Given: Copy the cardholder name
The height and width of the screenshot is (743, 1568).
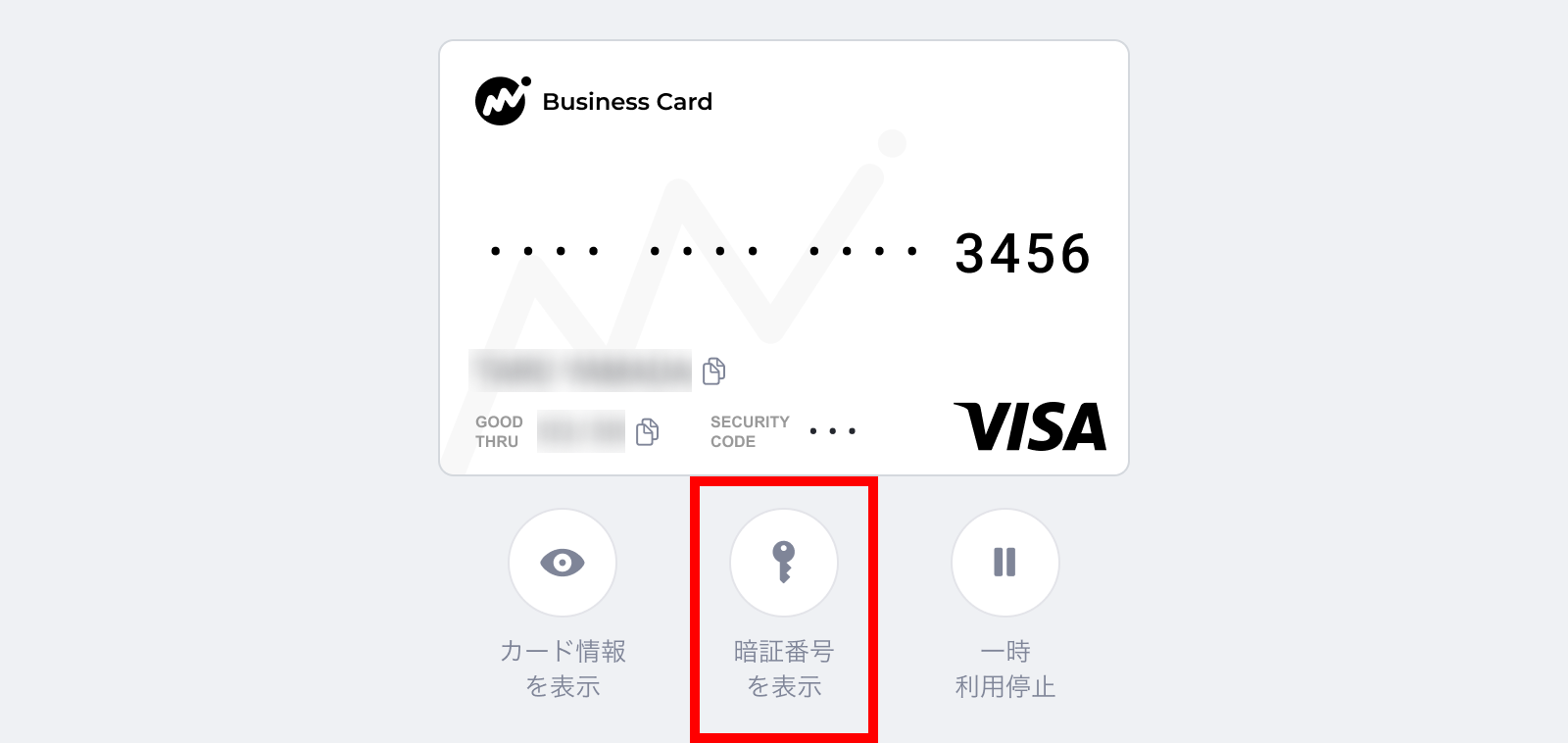Looking at the screenshot, I should tap(713, 371).
